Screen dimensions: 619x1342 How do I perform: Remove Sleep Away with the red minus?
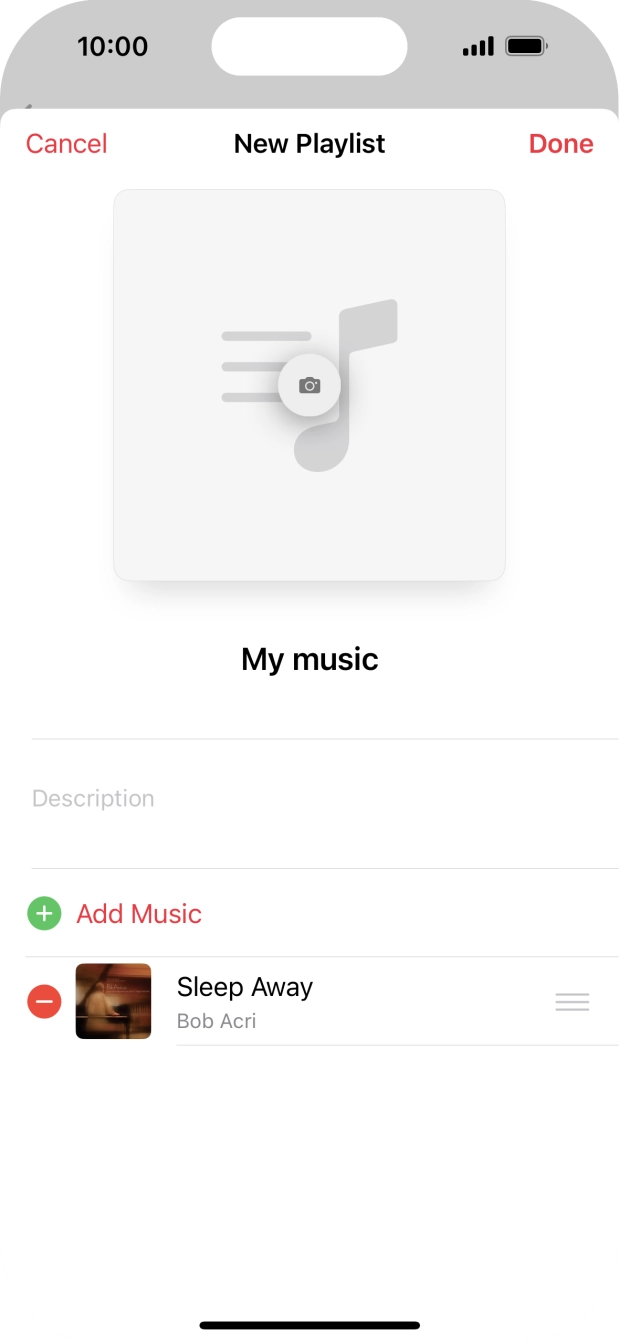44,1001
